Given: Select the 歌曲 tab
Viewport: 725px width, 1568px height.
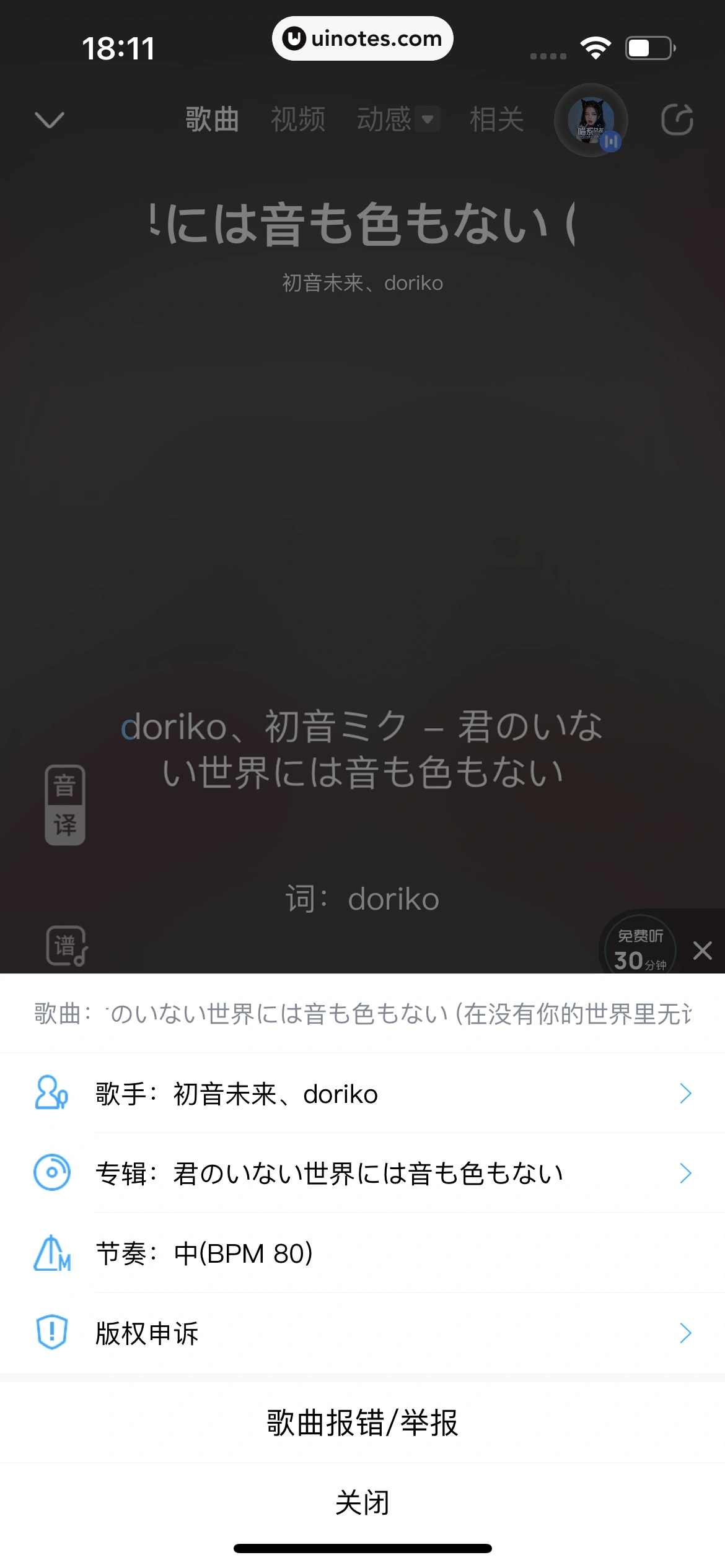Looking at the screenshot, I should [x=212, y=120].
